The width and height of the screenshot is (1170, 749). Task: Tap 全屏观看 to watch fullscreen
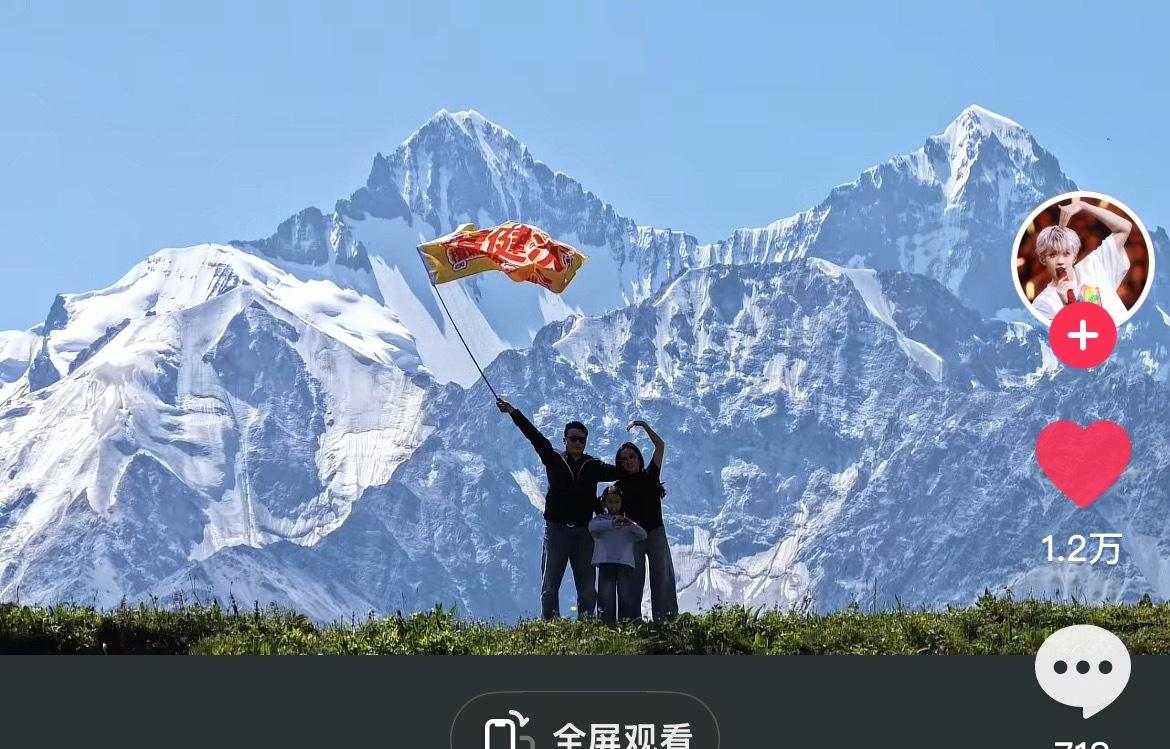586,730
